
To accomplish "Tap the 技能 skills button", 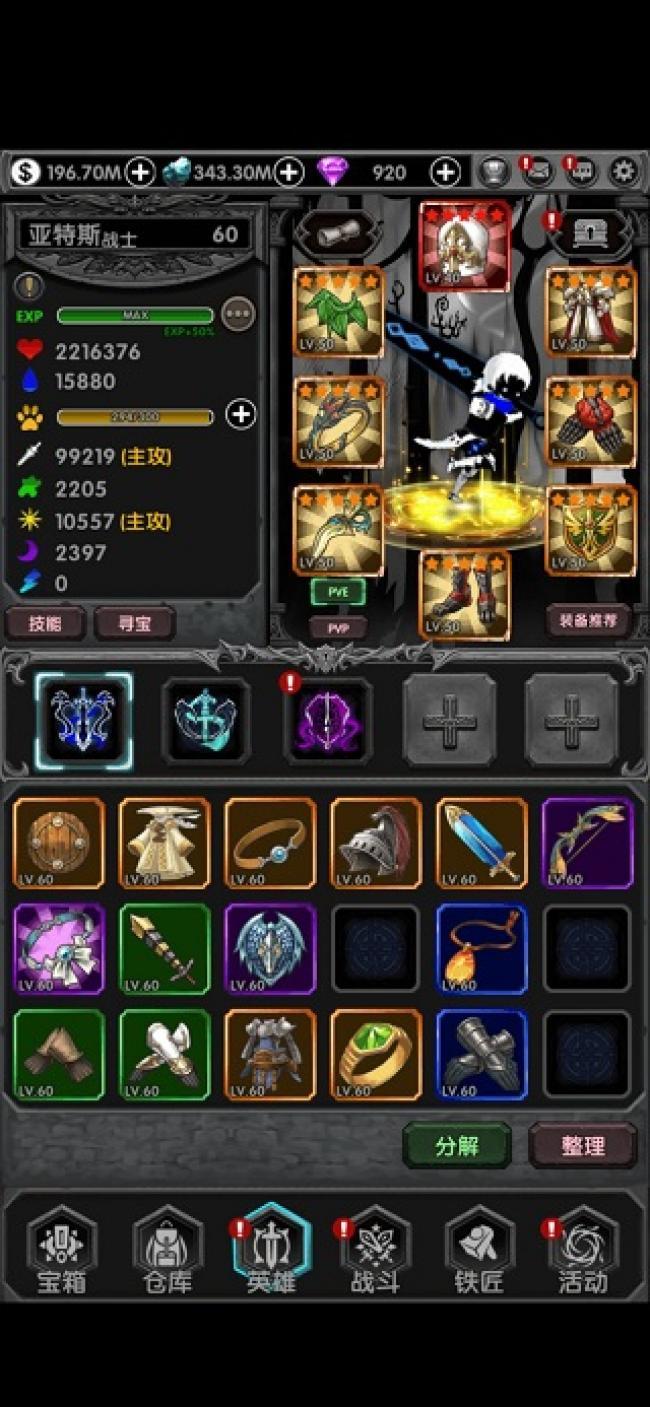I will coord(44,623).
